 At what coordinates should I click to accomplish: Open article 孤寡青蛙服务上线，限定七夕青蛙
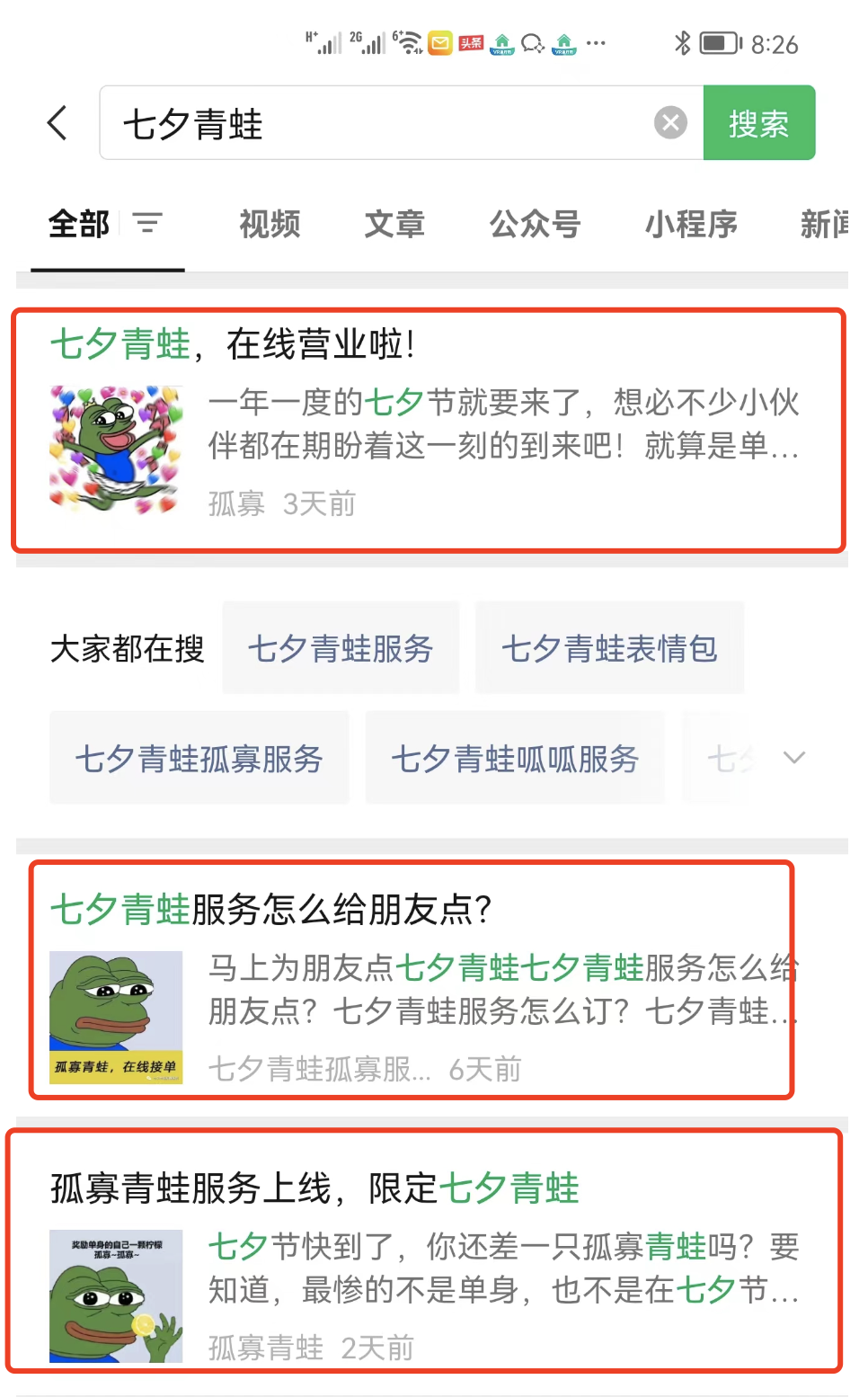pos(423,1250)
